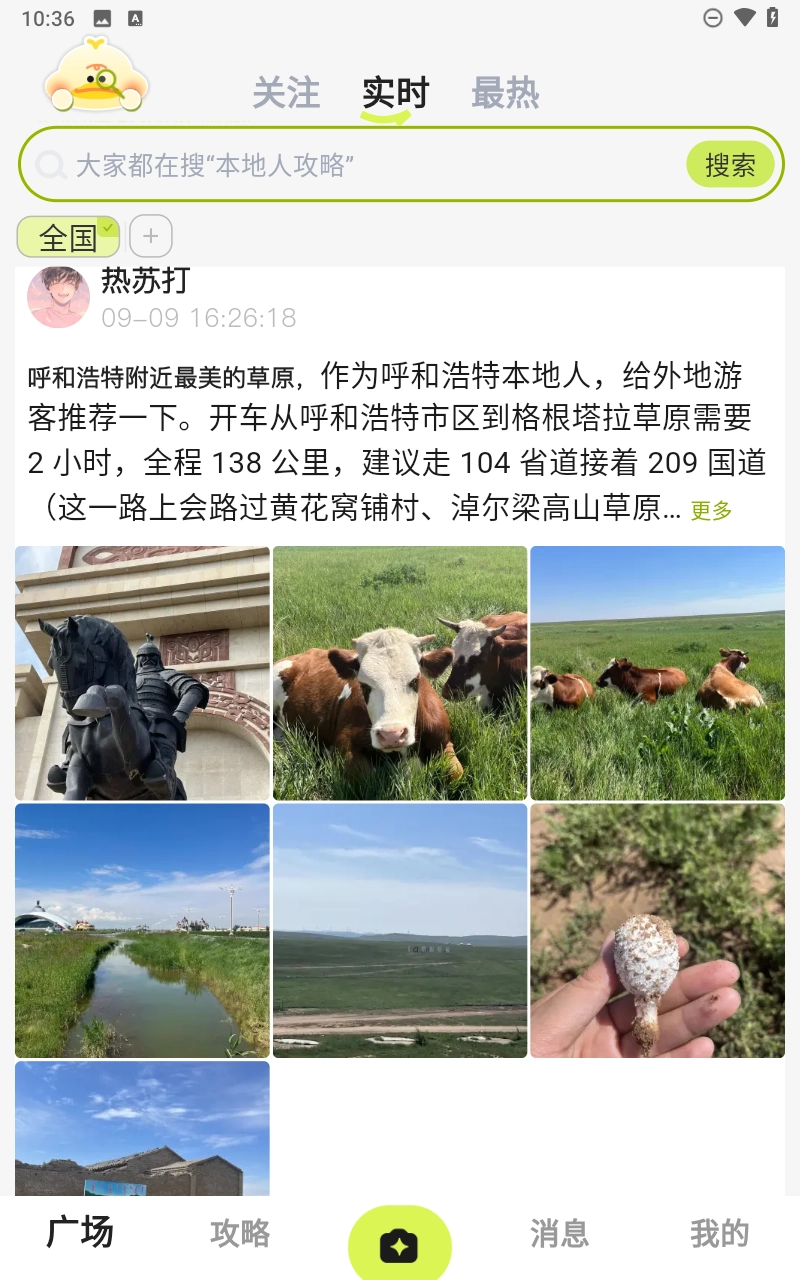Tap the duck mascot app logo
This screenshot has height=1280, width=800.
click(x=96, y=80)
